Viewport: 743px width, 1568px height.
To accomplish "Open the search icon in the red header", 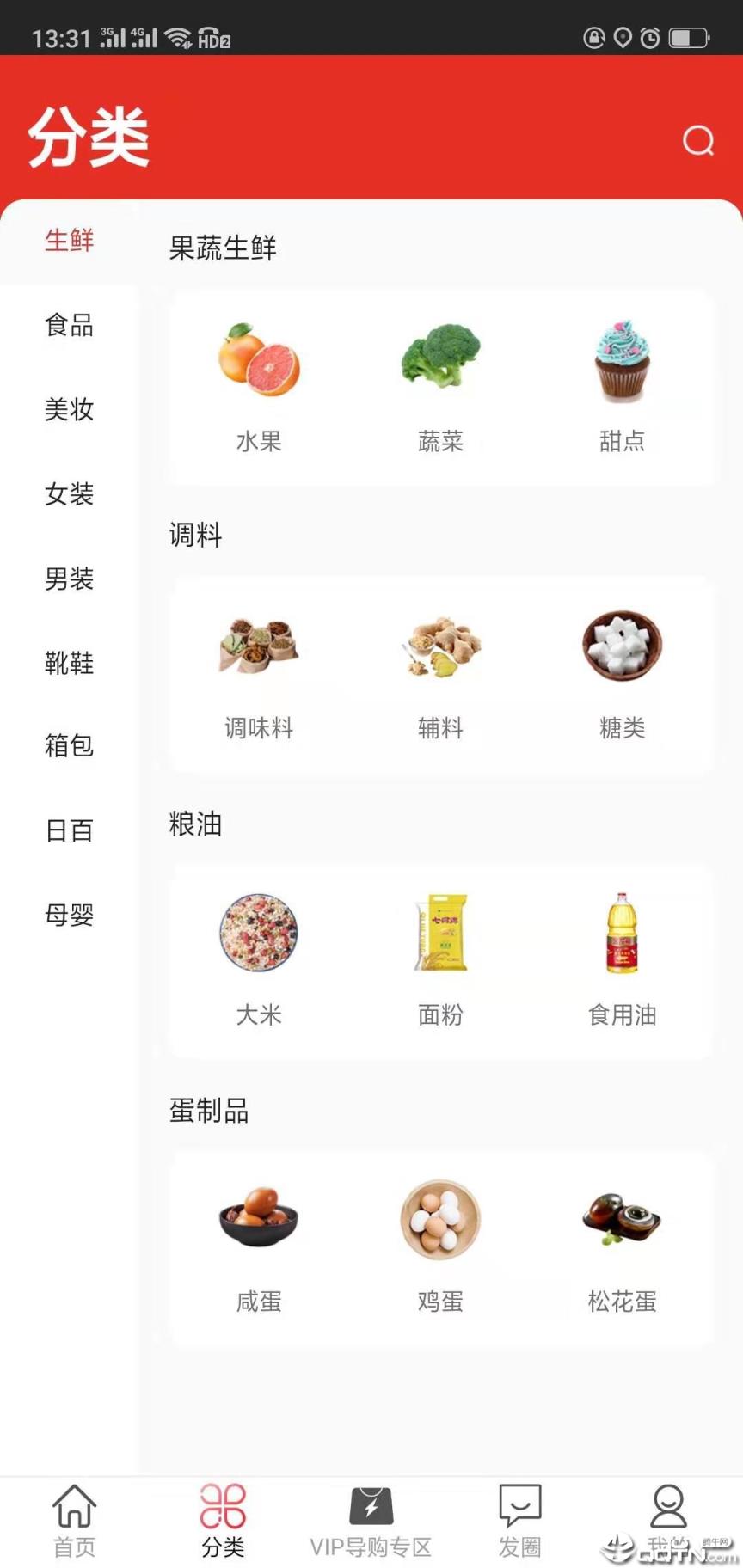I will 698,140.
